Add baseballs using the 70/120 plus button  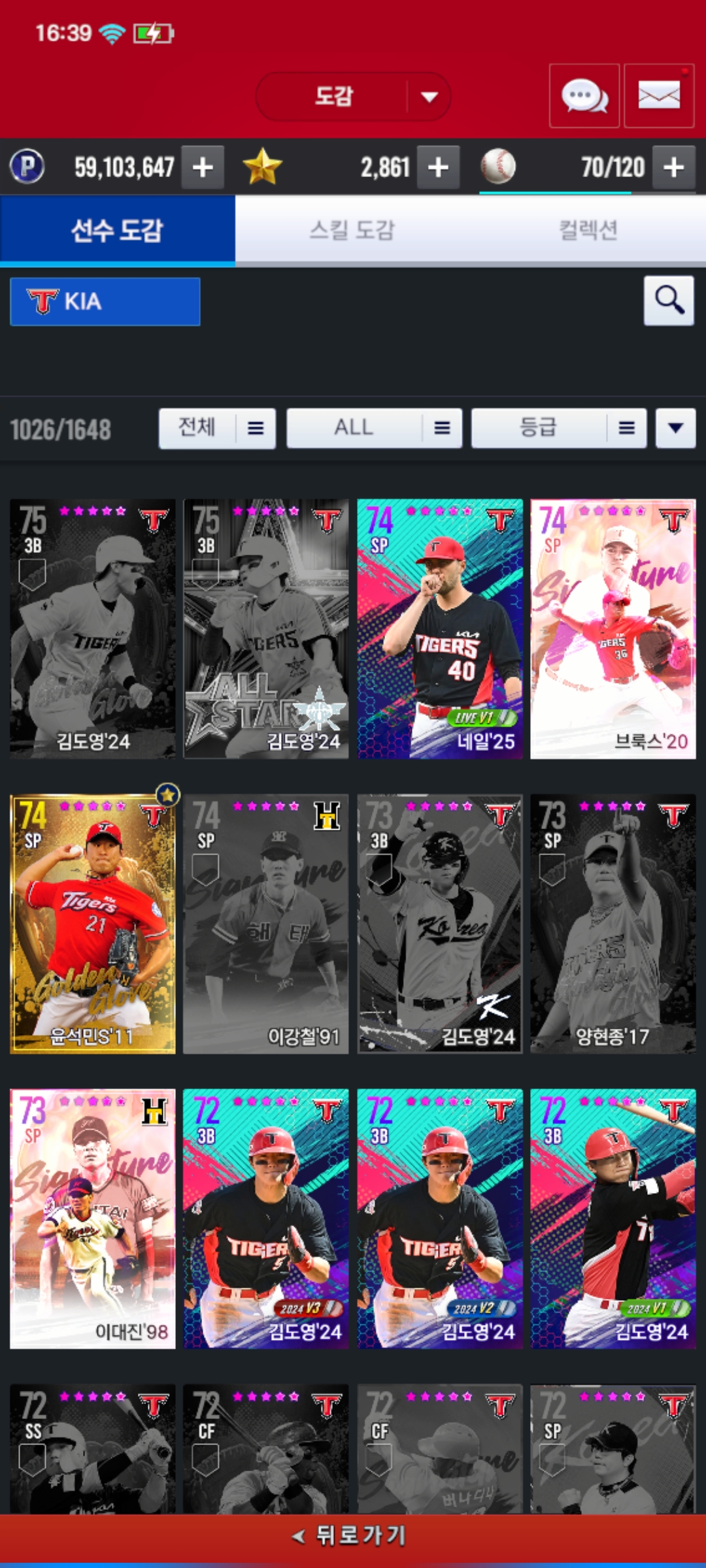(674, 167)
